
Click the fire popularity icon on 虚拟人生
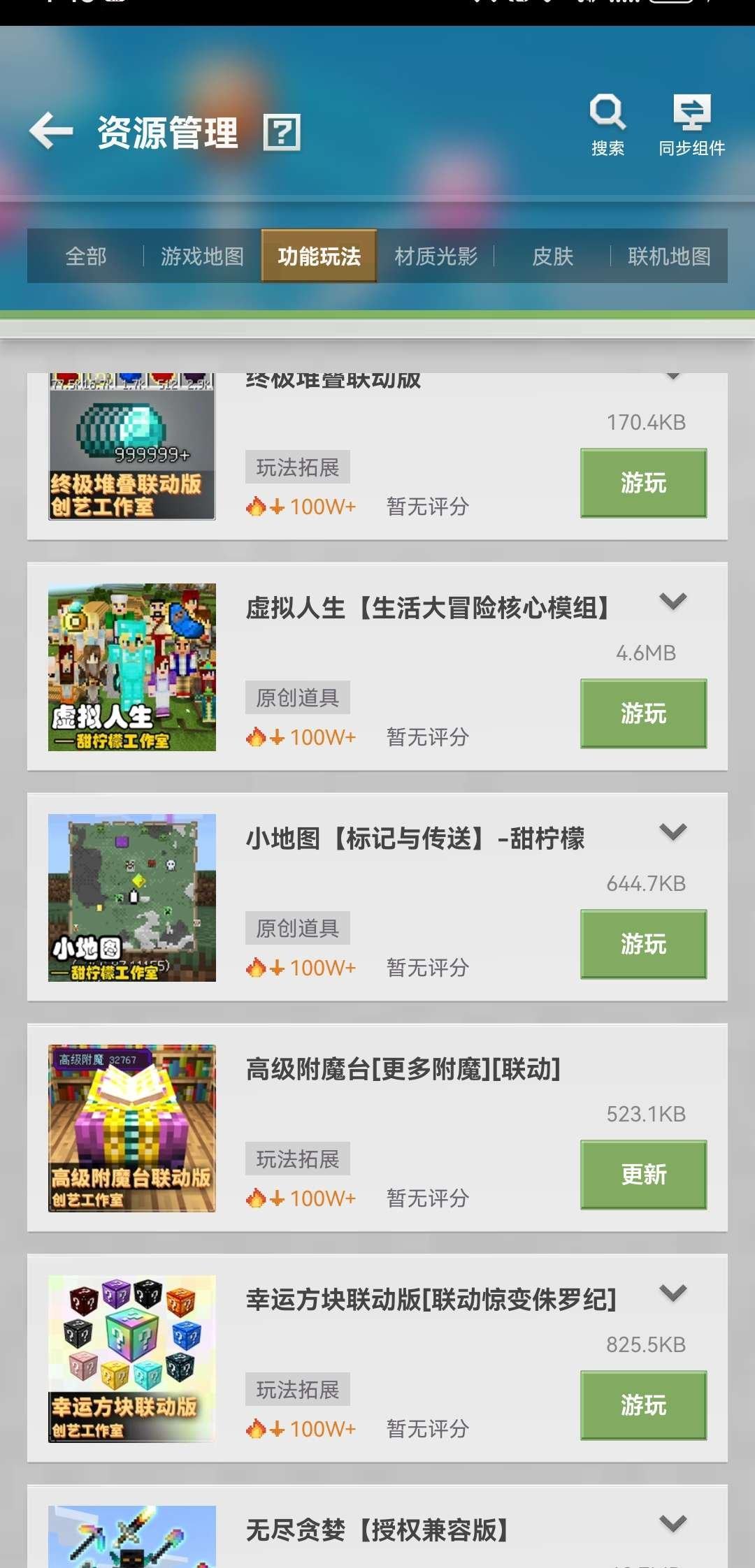click(x=256, y=736)
